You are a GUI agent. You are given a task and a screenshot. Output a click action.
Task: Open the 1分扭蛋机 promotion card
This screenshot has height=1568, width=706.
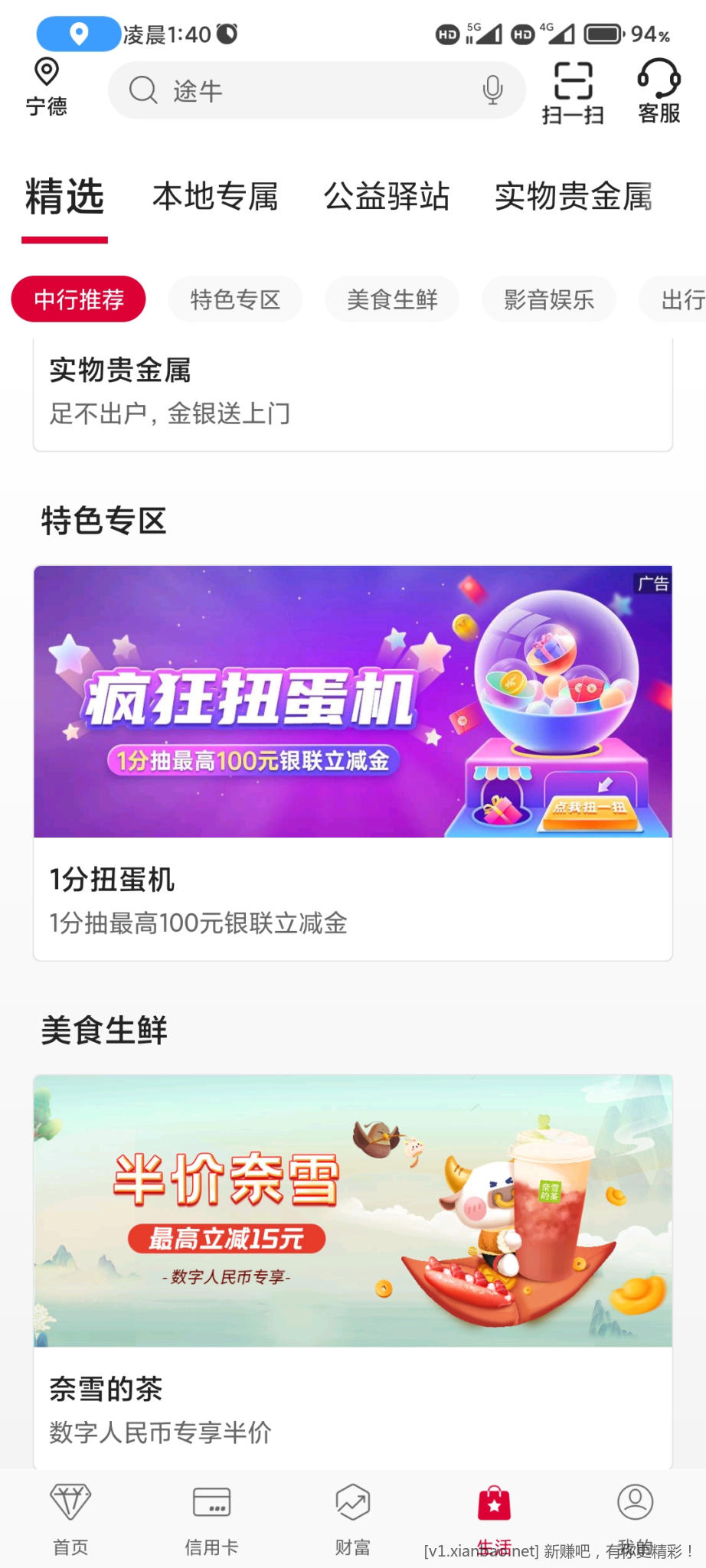352,762
